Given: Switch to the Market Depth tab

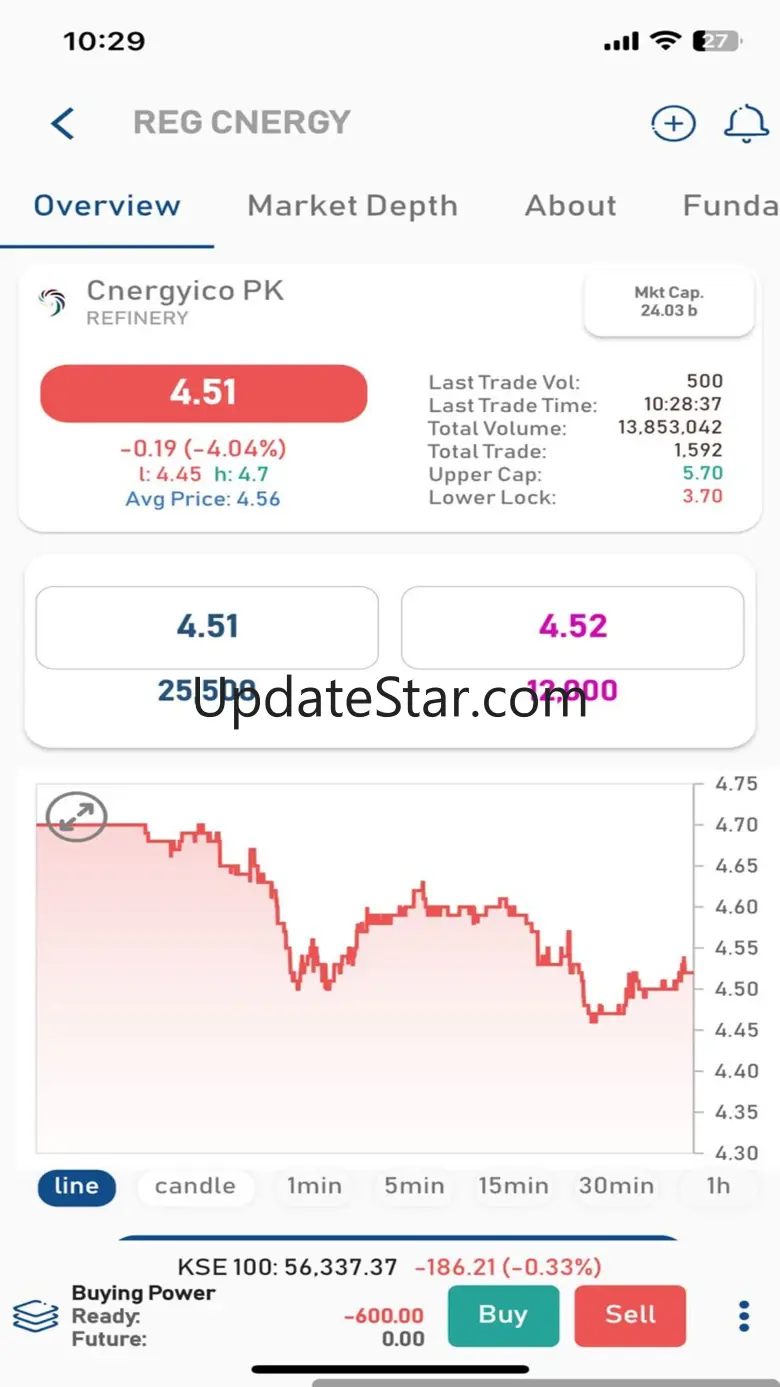Looking at the screenshot, I should 352,206.
